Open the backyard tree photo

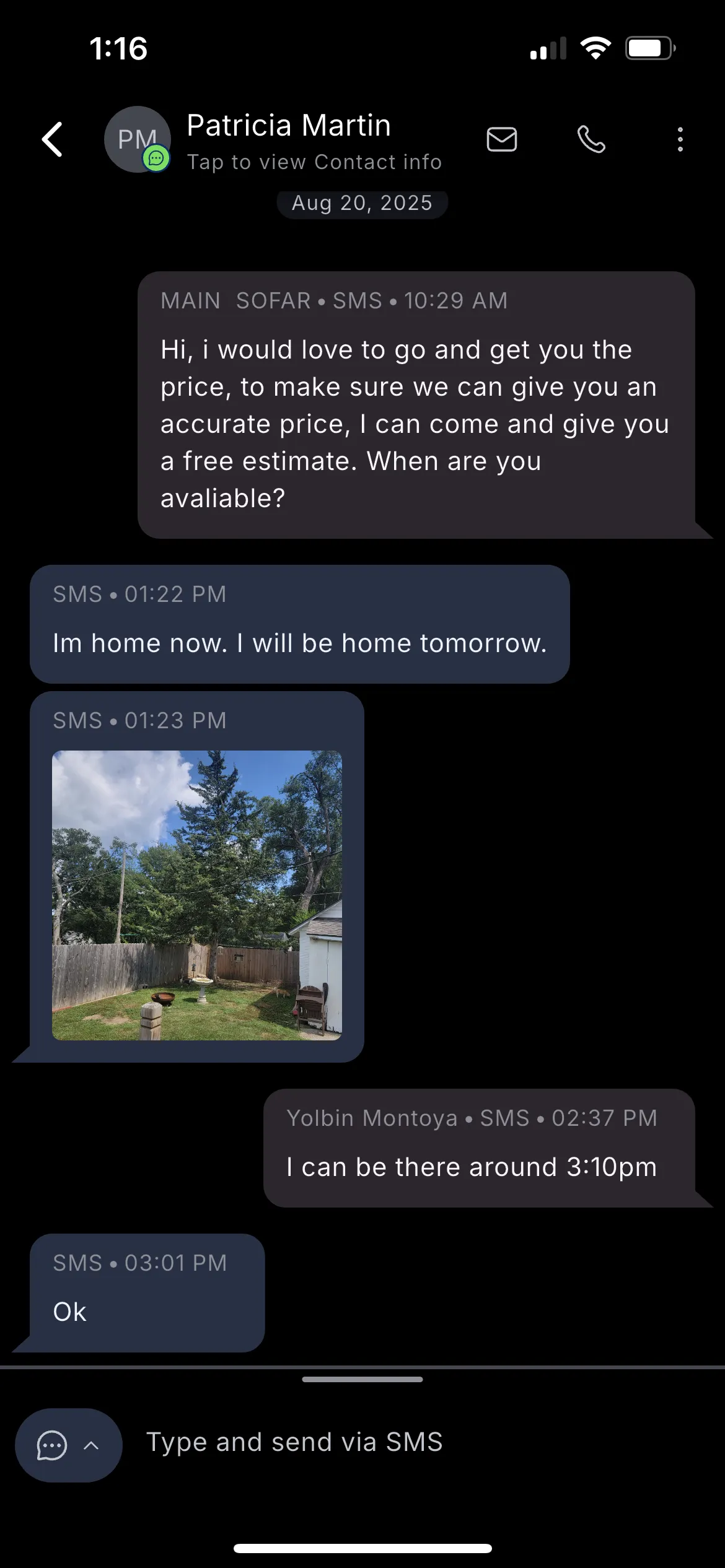click(x=196, y=895)
